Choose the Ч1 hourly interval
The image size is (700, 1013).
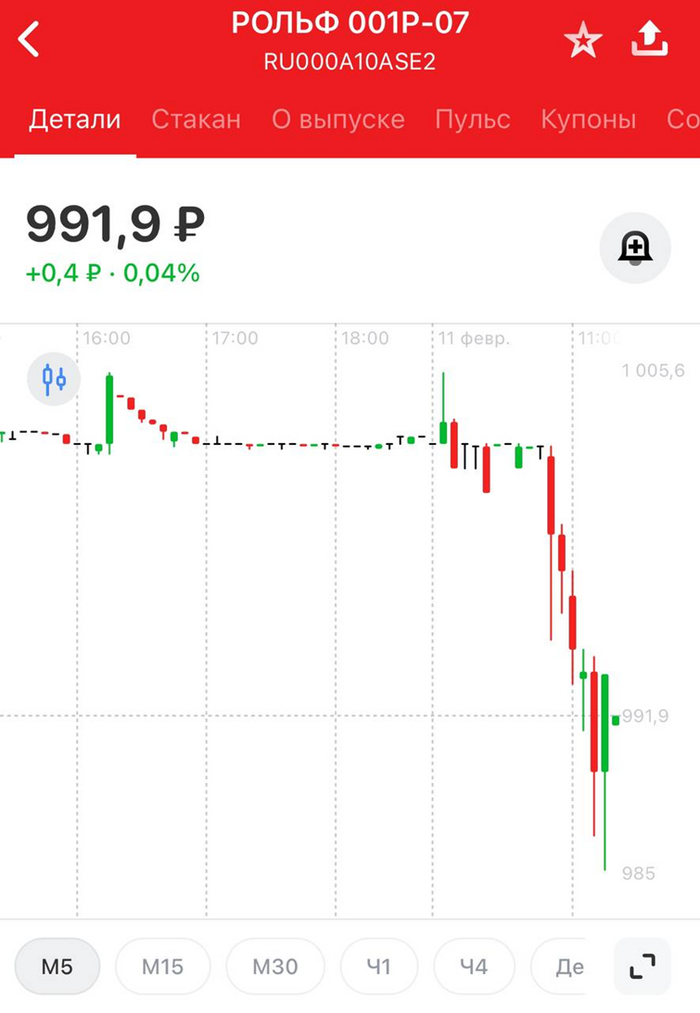[x=378, y=966]
